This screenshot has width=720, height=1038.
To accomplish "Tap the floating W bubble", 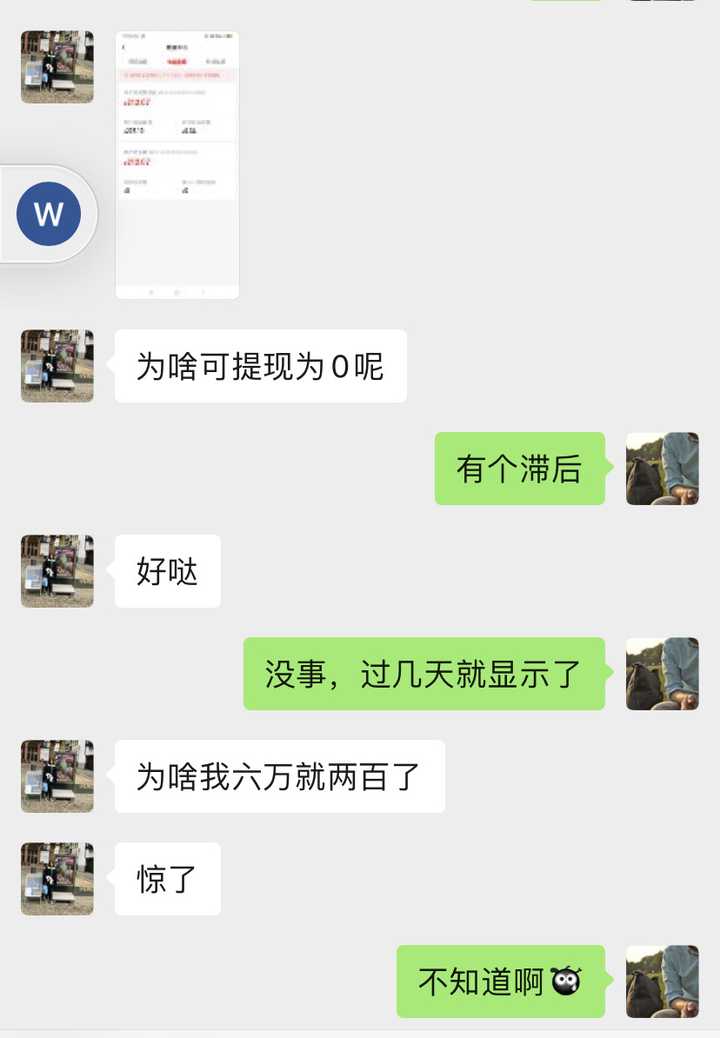I will pyautogui.click(x=49, y=214).
